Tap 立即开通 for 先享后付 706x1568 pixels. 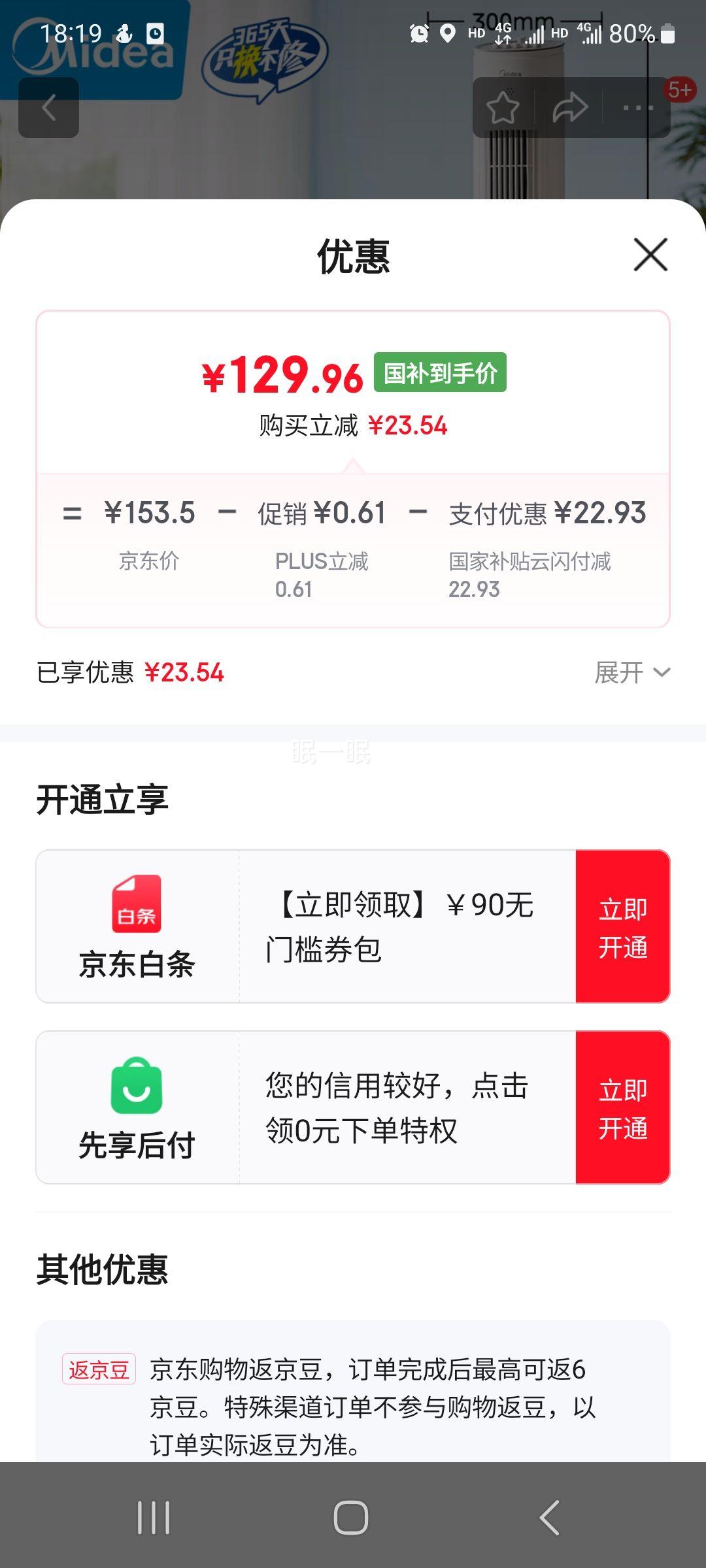[622, 1107]
